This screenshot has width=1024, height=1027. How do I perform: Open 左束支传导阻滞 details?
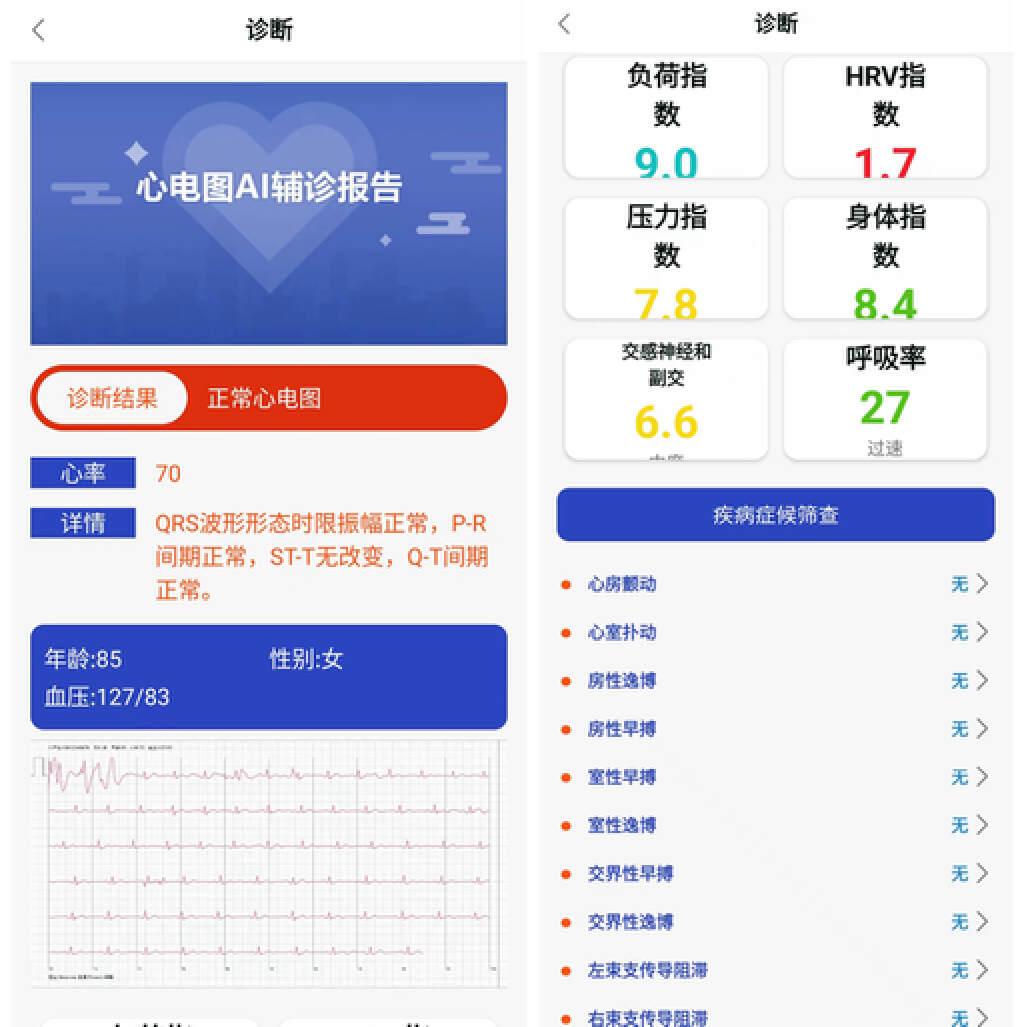(x=775, y=970)
